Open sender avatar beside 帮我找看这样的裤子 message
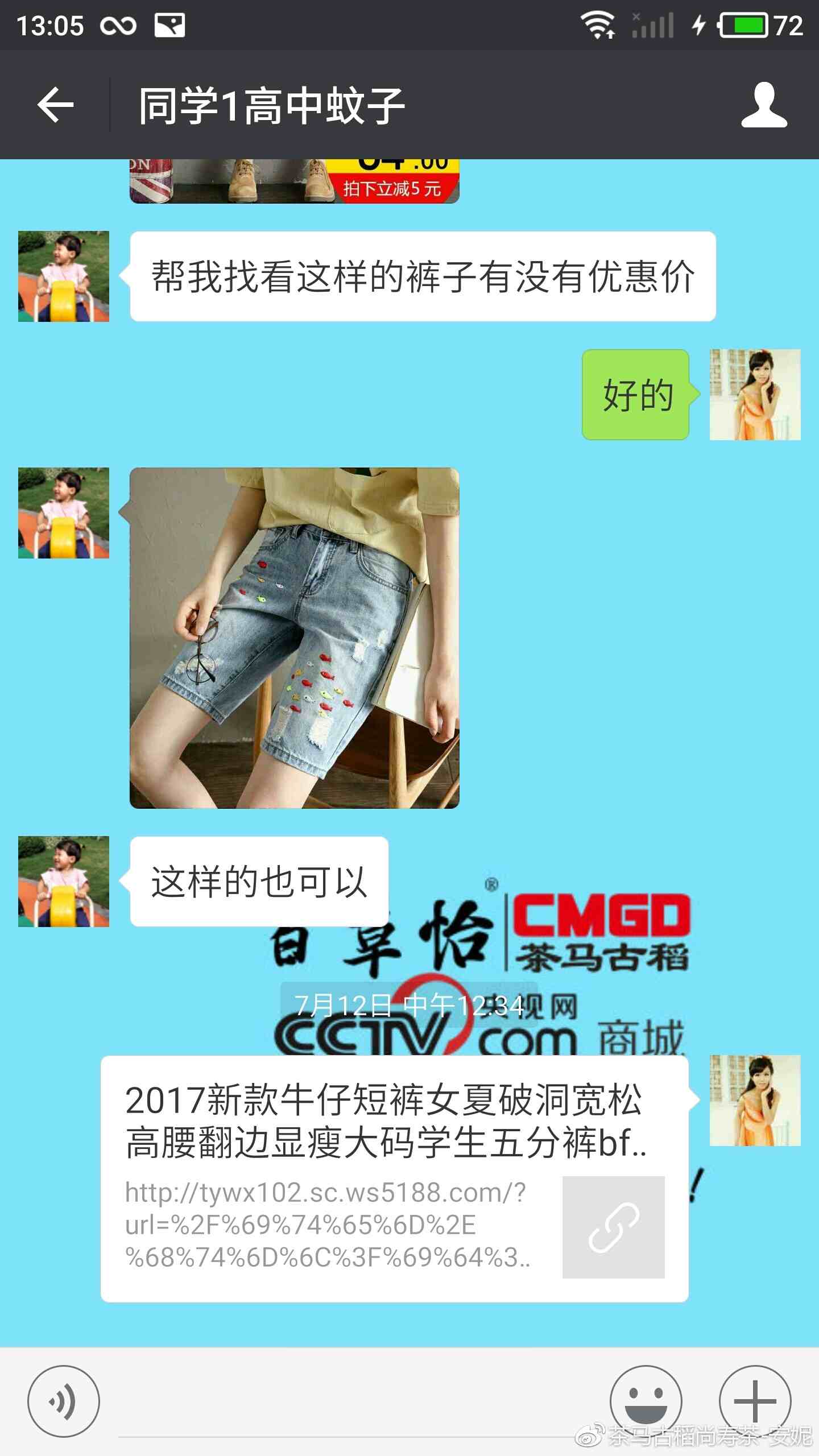 [64, 276]
